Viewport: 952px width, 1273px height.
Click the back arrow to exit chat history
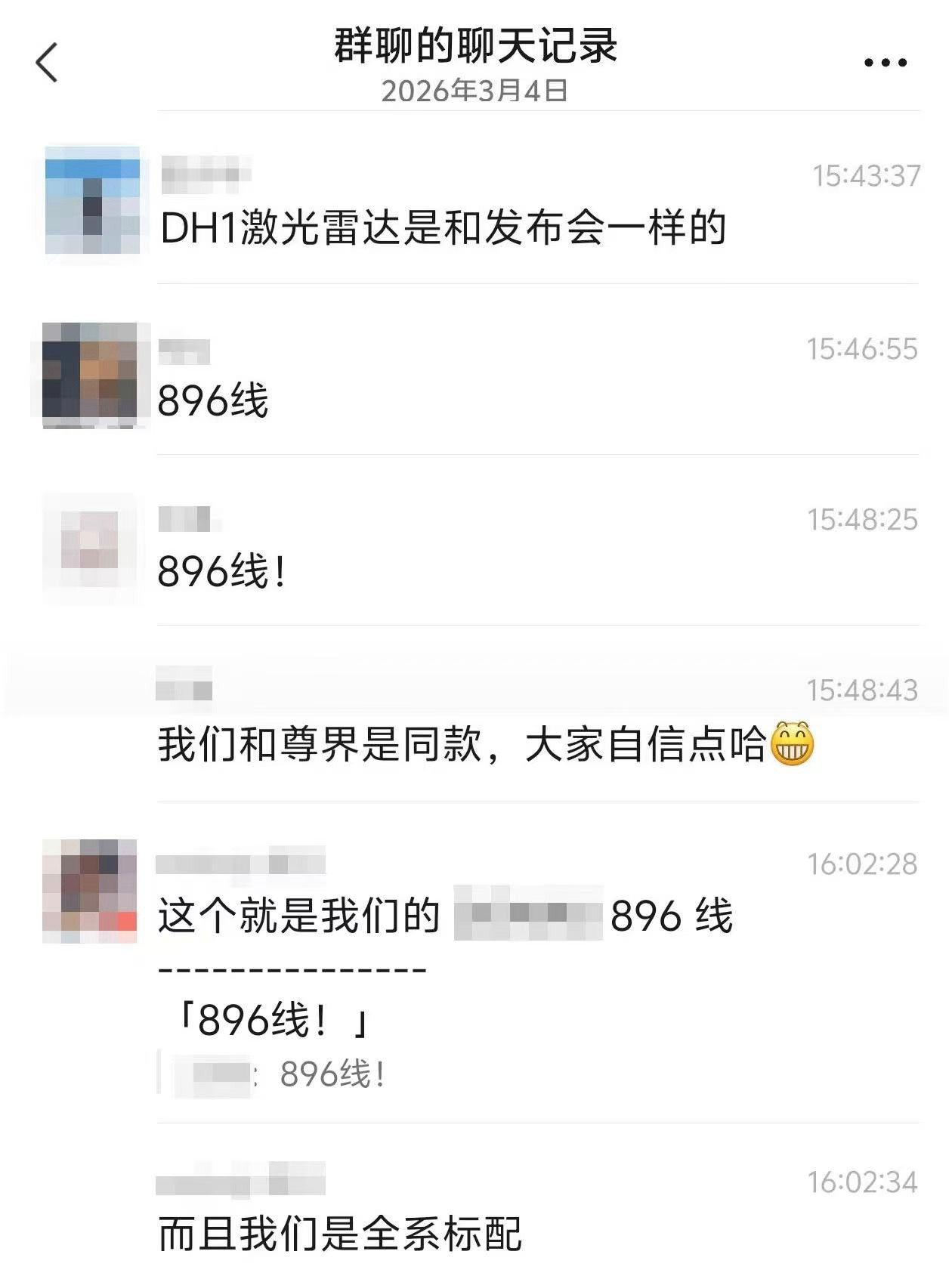coord(47,63)
